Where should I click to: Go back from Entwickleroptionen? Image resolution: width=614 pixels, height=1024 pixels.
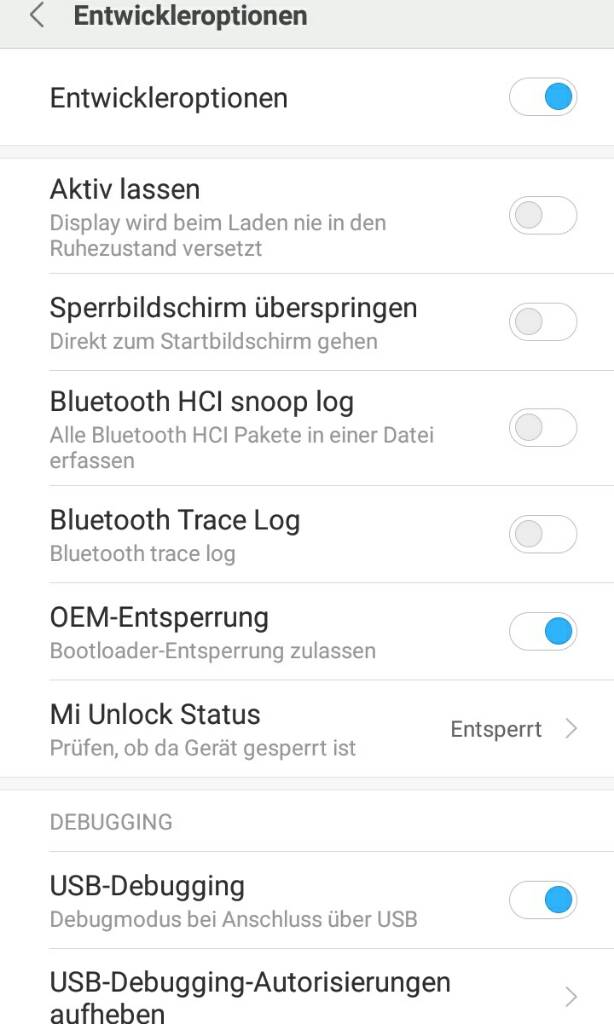37,17
